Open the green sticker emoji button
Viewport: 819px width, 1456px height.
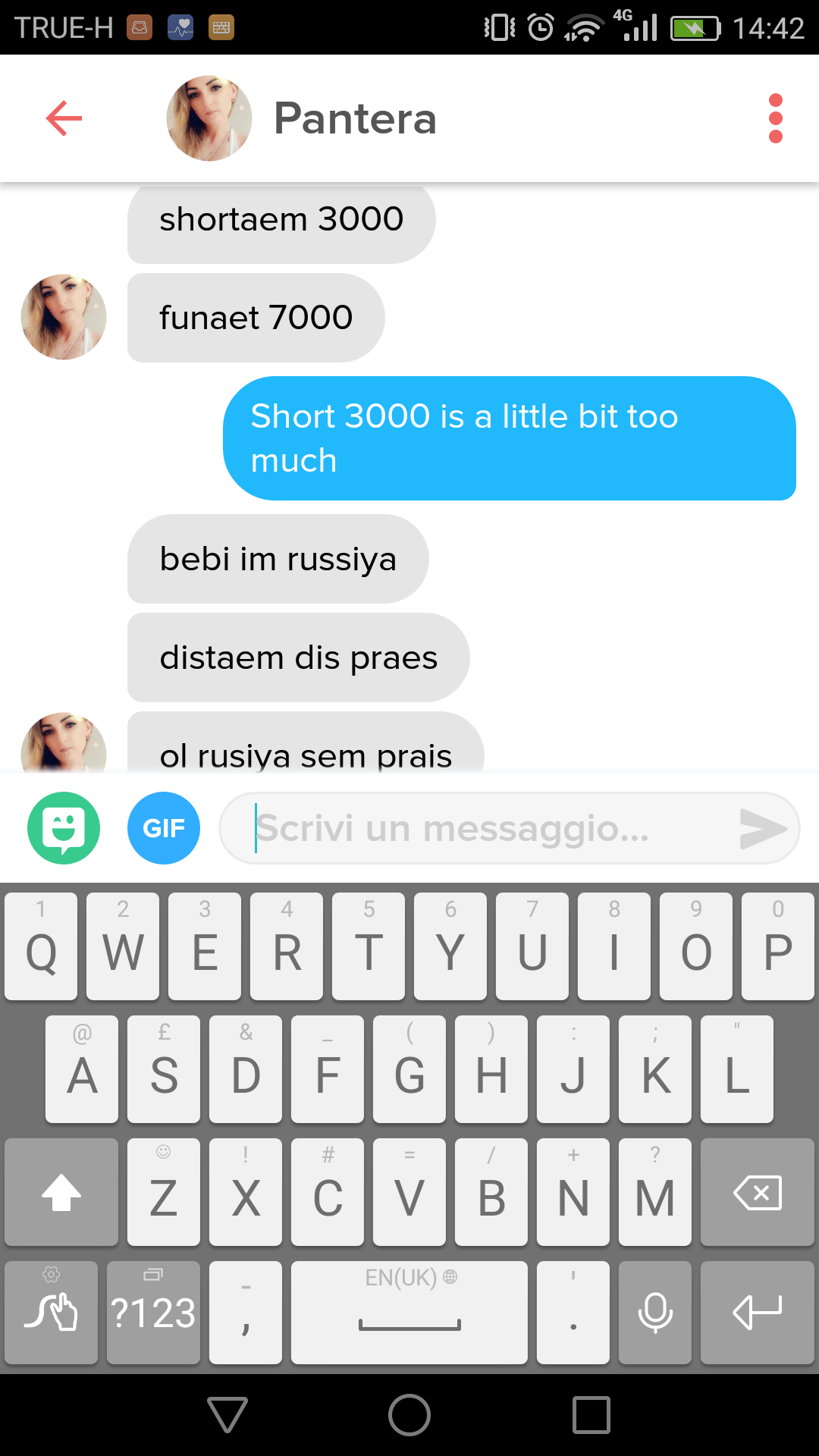pyautogui.click(x=64, y=828)
